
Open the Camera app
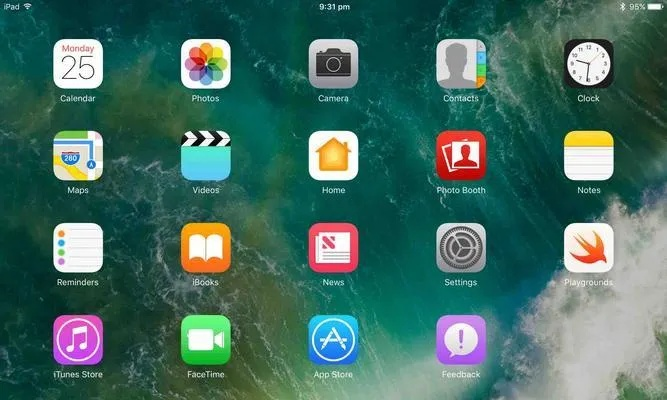coord(333,64)
